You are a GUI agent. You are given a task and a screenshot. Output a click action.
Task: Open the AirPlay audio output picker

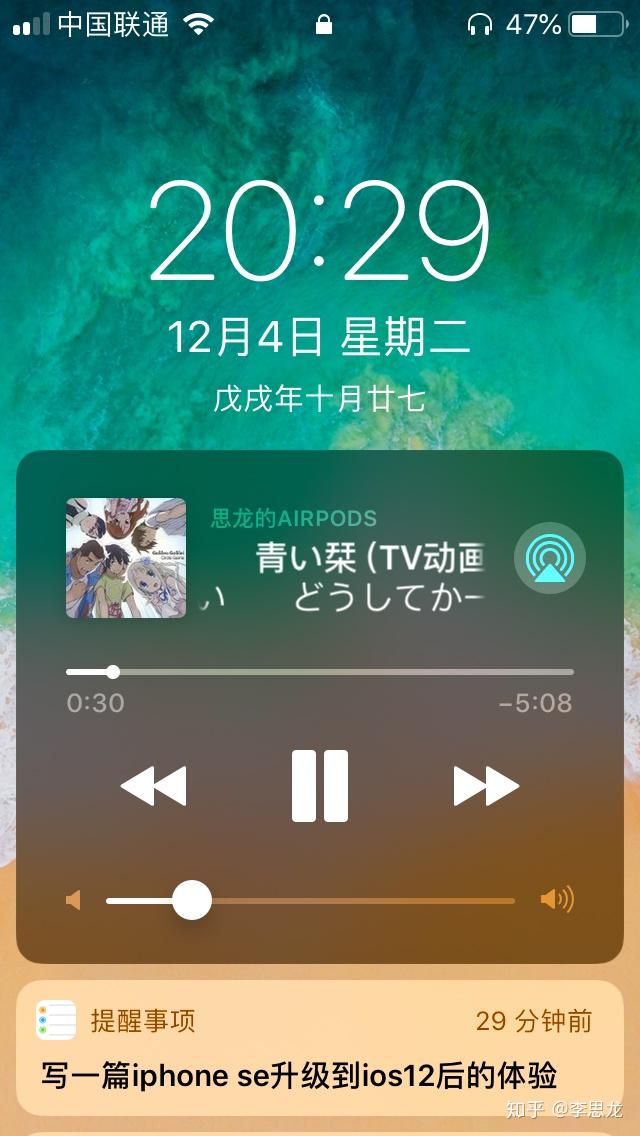click(549, 559)
